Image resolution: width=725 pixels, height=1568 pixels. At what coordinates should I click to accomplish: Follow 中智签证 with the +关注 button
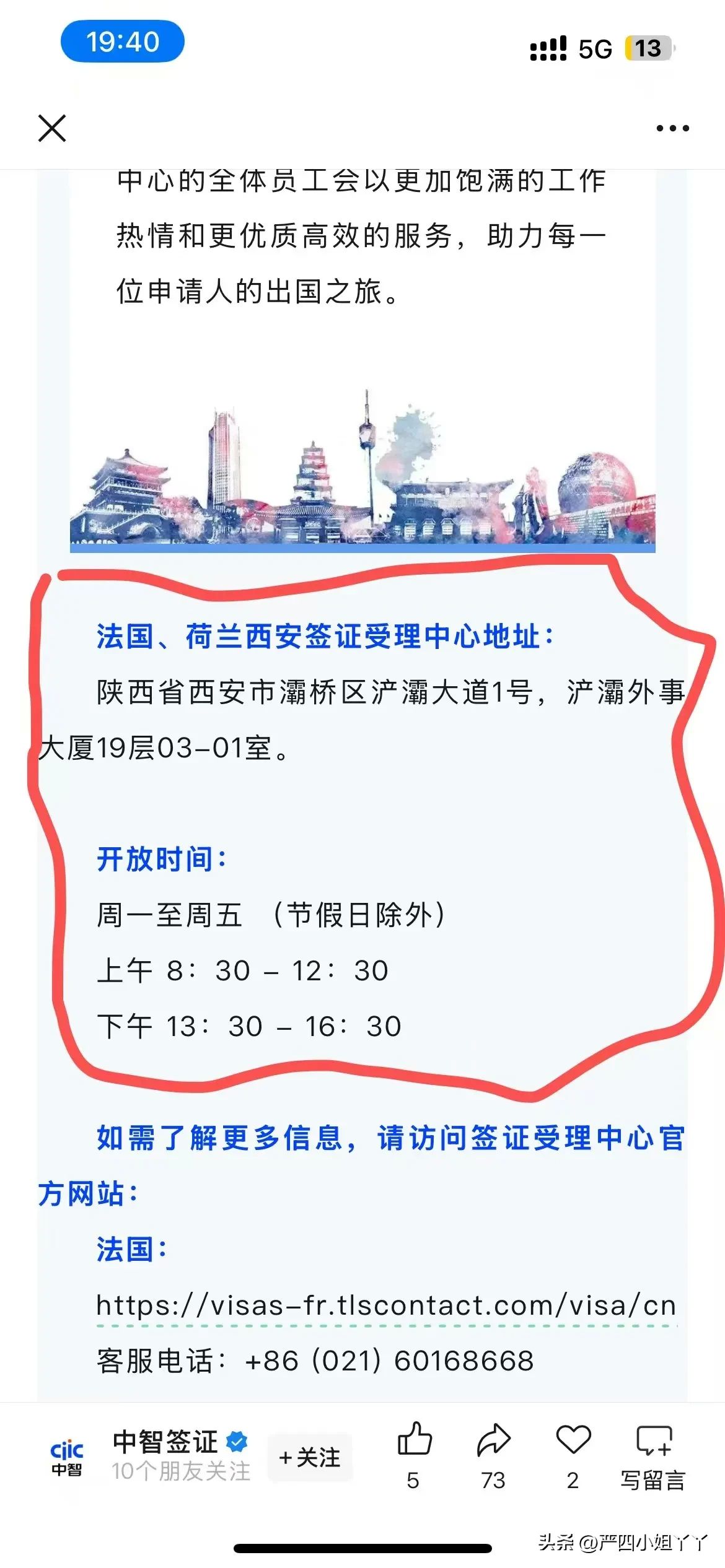coord(310,1457)
